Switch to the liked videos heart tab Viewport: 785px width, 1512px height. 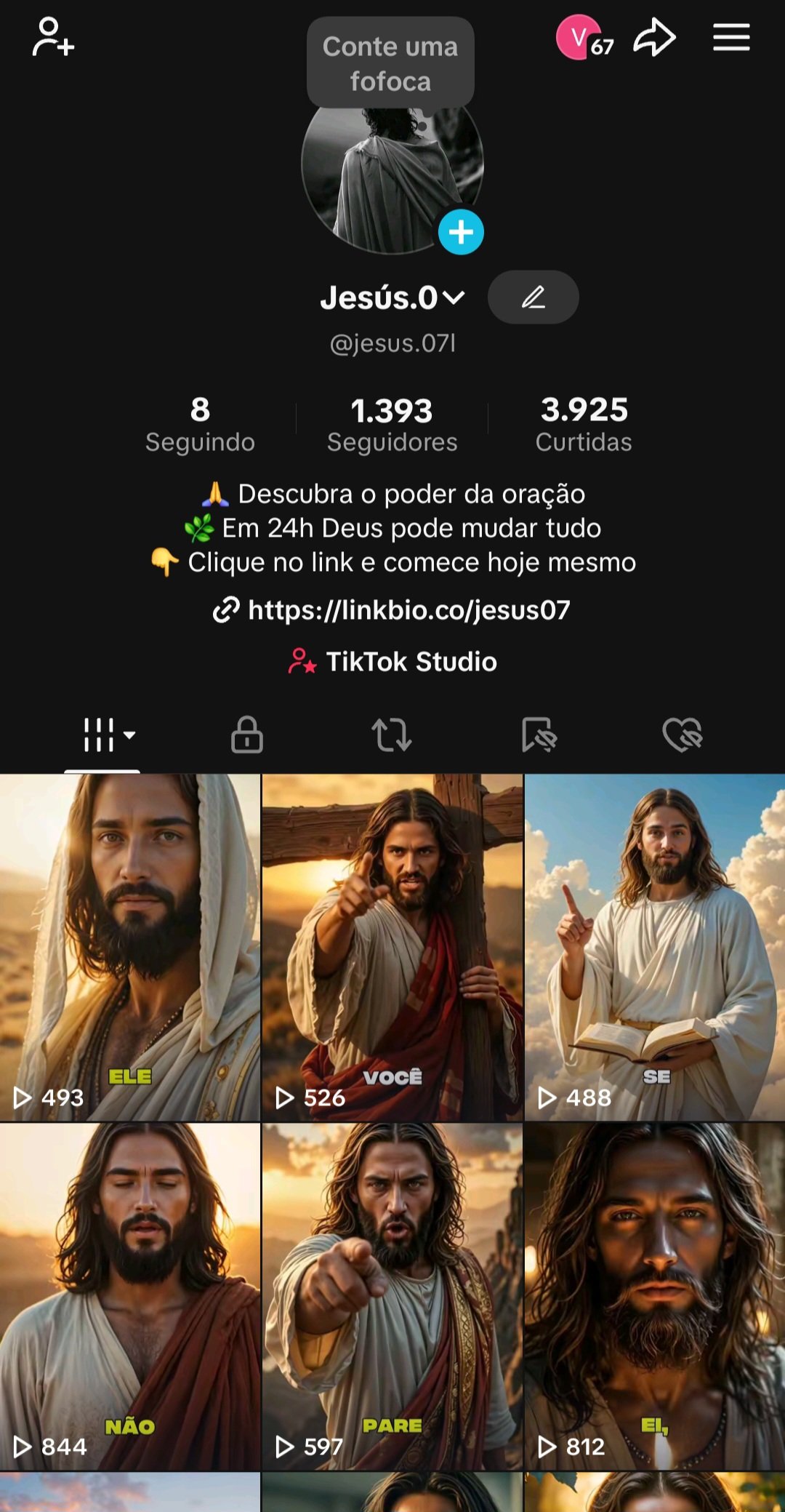click(x=682, y=734)
